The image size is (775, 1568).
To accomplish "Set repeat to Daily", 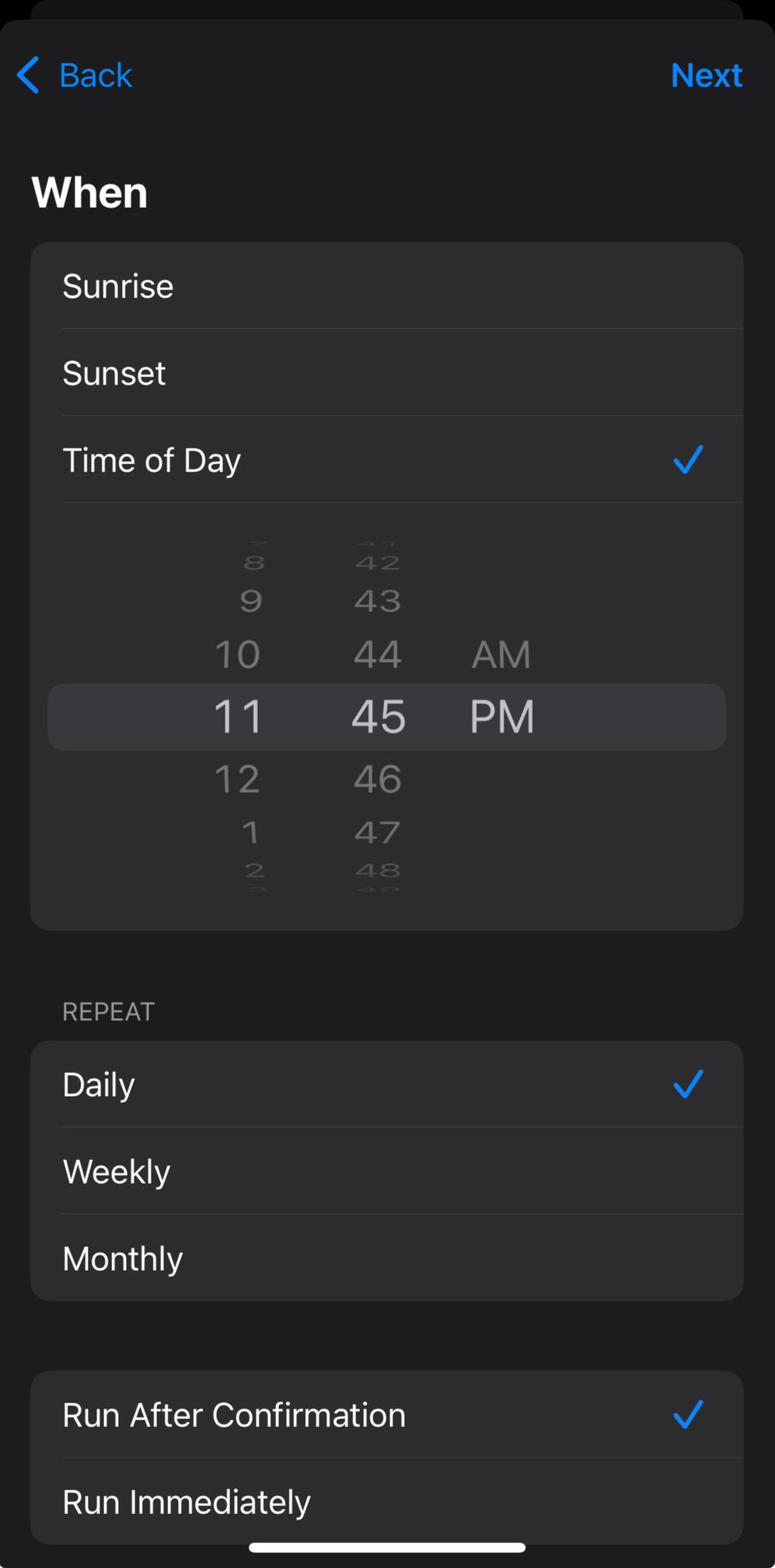I will click(386, 1084).
